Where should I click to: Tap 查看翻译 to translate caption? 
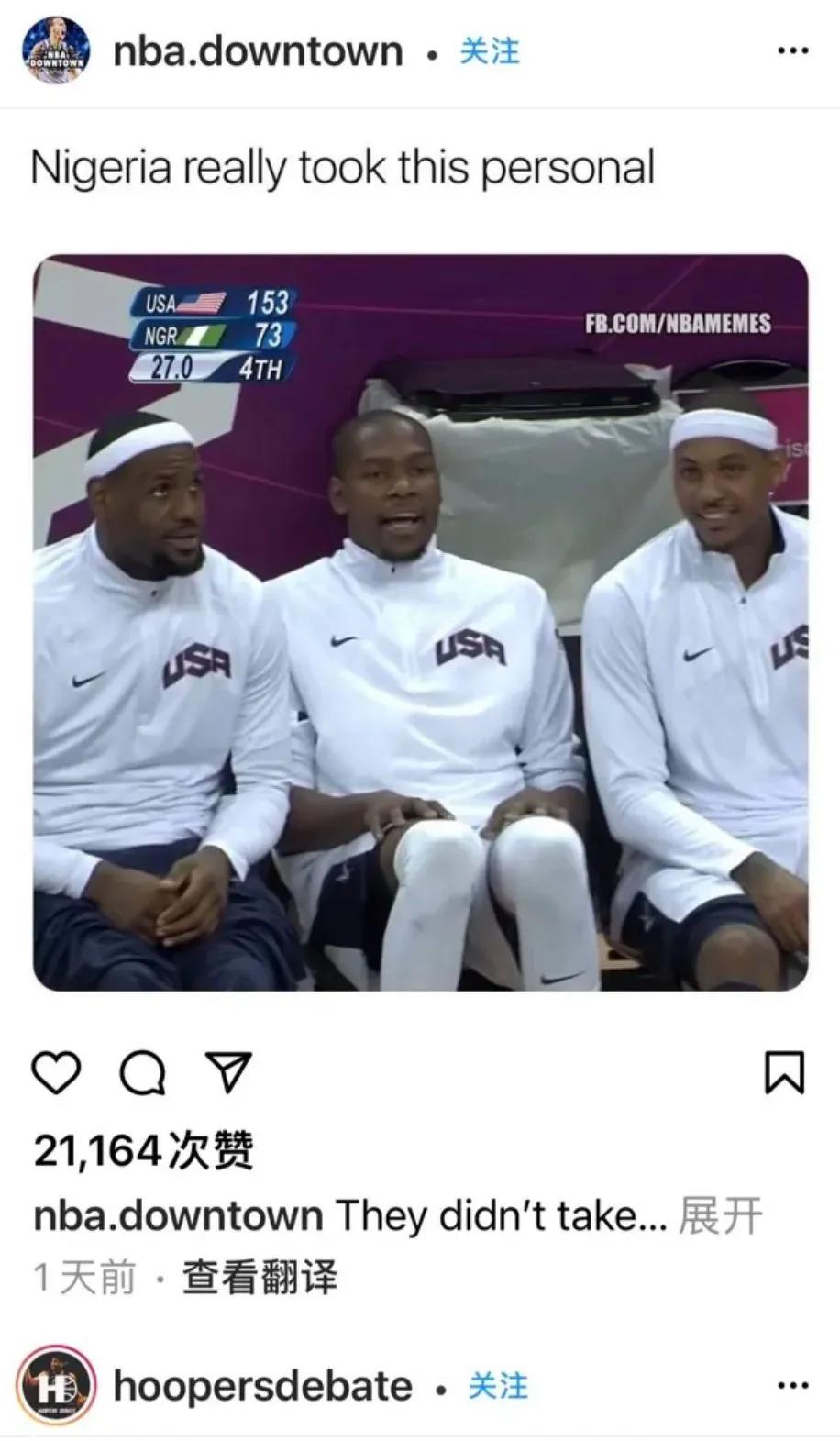(260, 1277)
